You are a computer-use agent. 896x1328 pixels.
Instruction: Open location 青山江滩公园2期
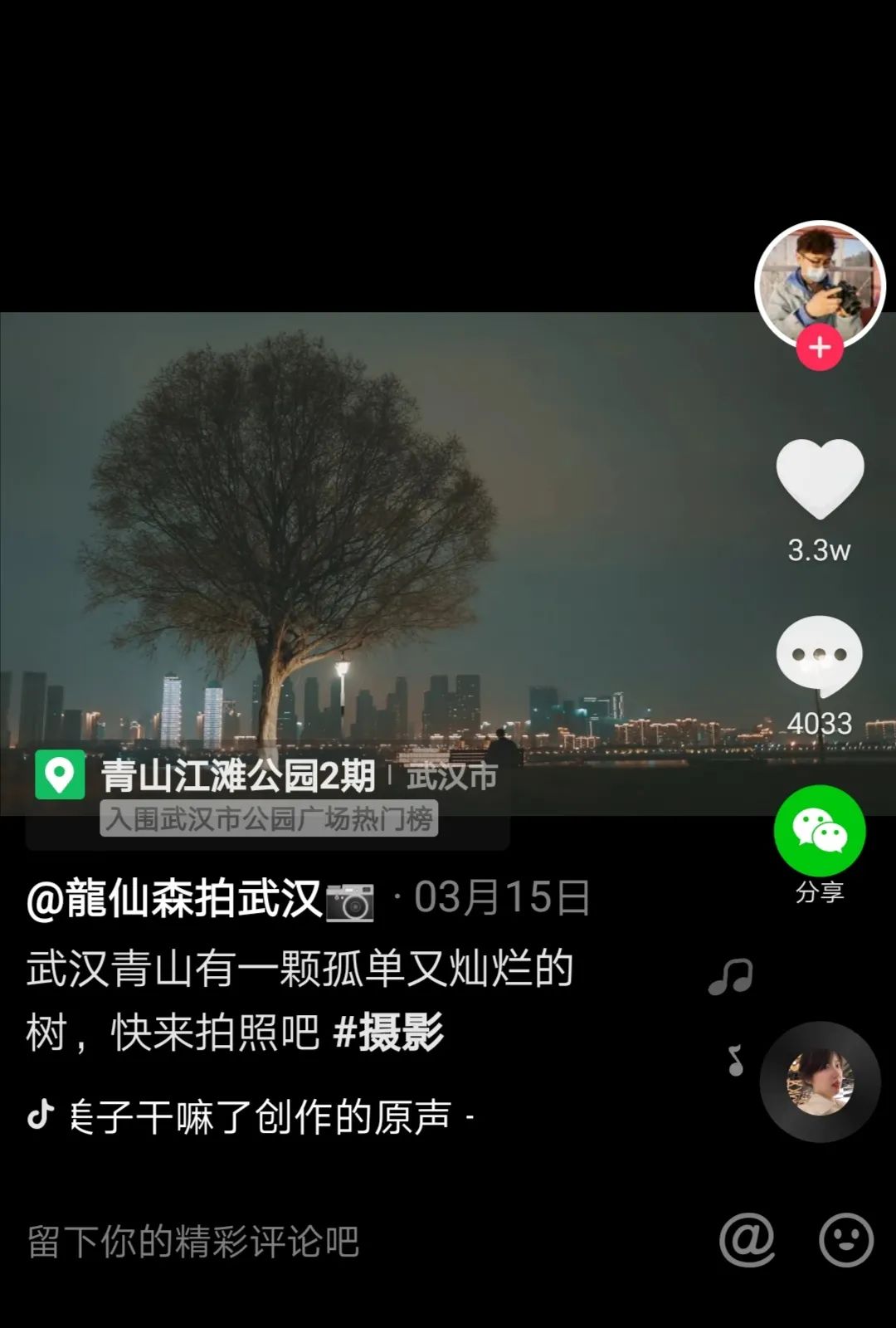pos(237,776)
